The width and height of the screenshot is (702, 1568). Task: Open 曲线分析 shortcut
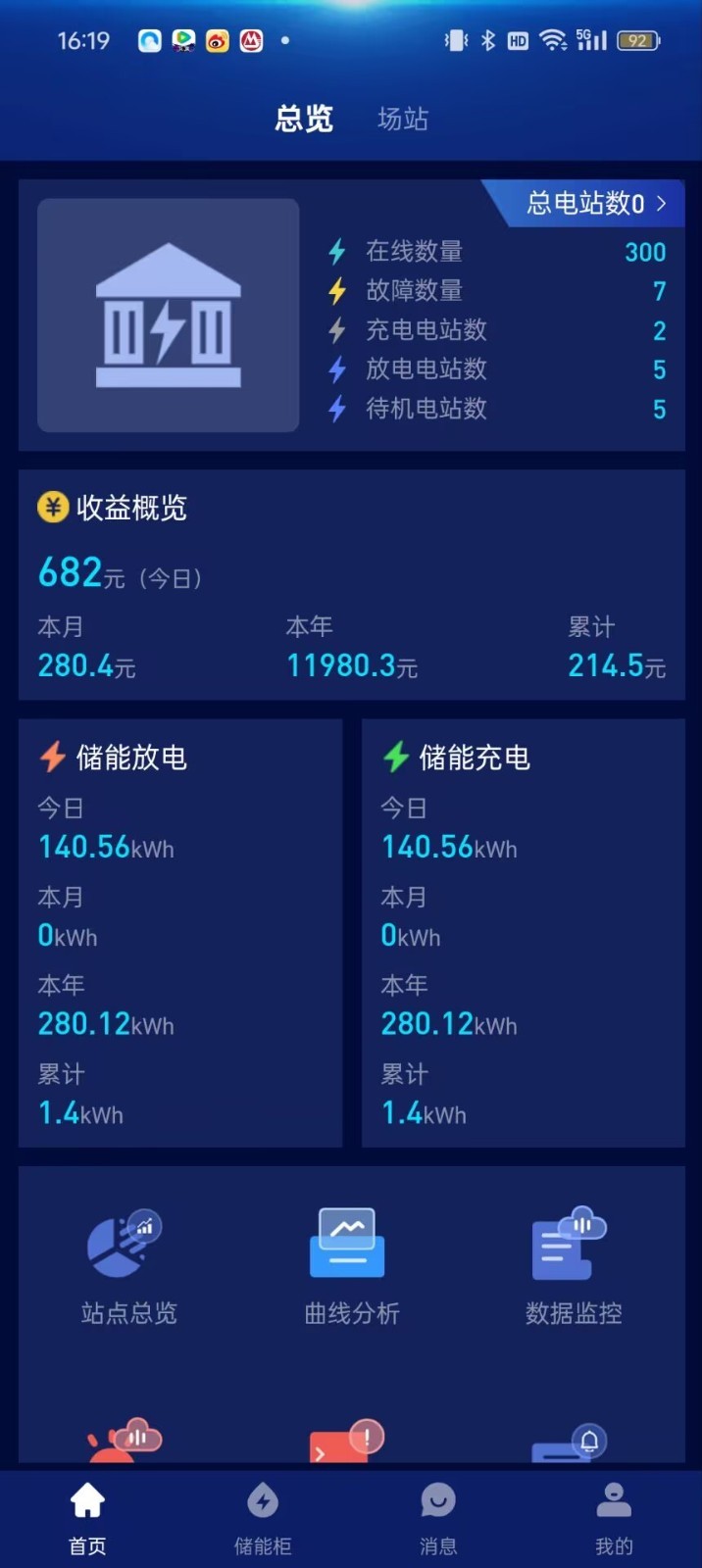pos(351,1268)
